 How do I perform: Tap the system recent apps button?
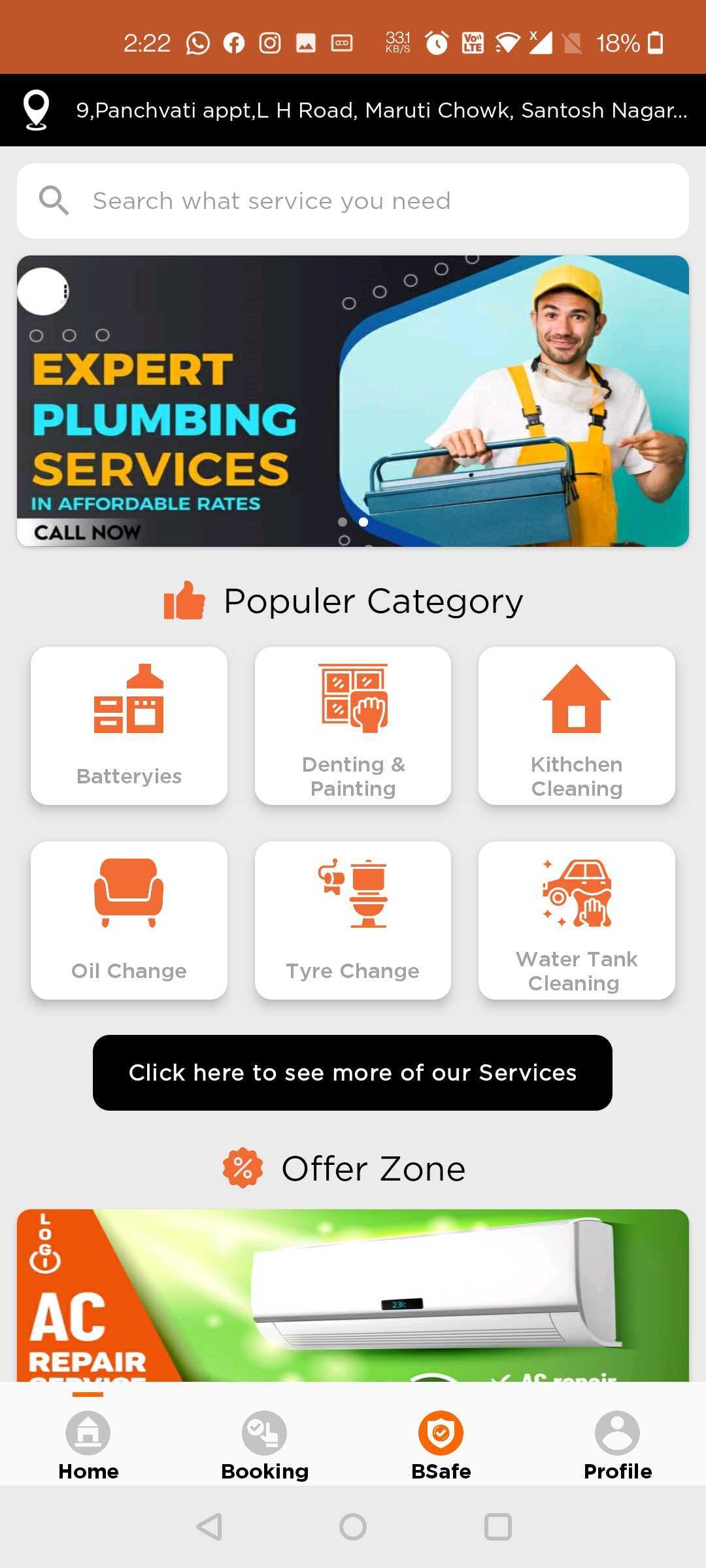pos(497,1527)
